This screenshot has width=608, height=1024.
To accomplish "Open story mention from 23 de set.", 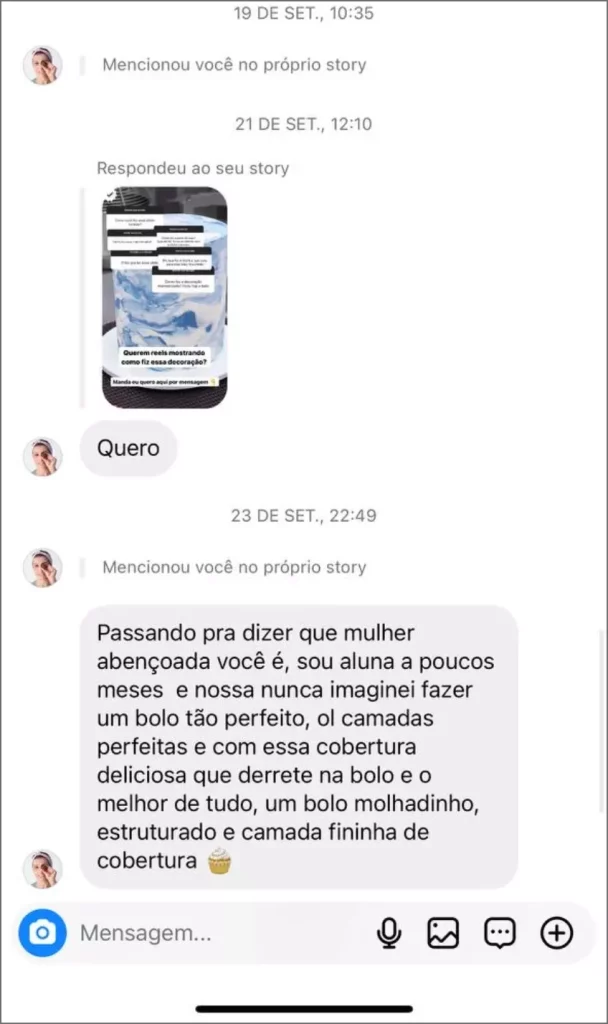I will (x=234, y=567).
